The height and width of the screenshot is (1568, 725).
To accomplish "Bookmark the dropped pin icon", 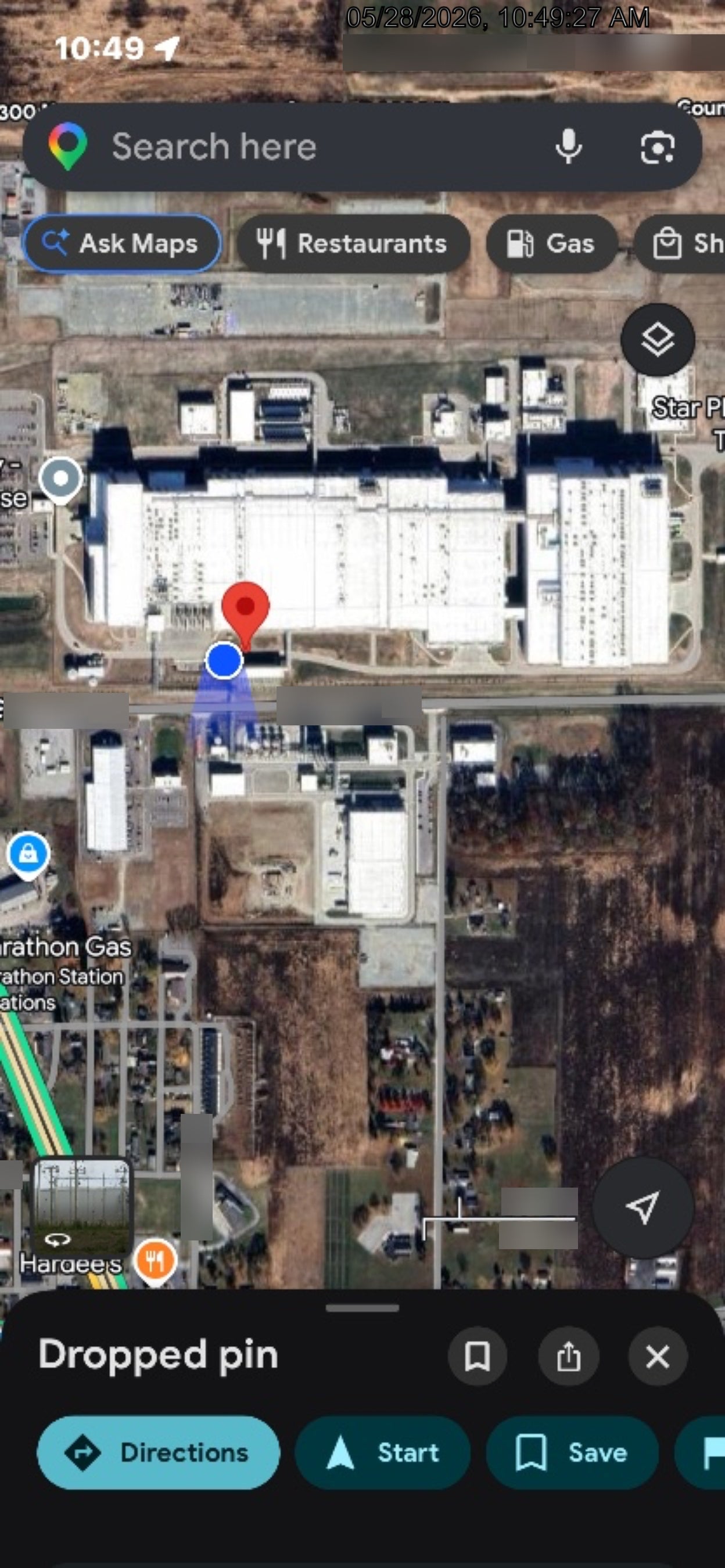I will [x=478, y=1357].
